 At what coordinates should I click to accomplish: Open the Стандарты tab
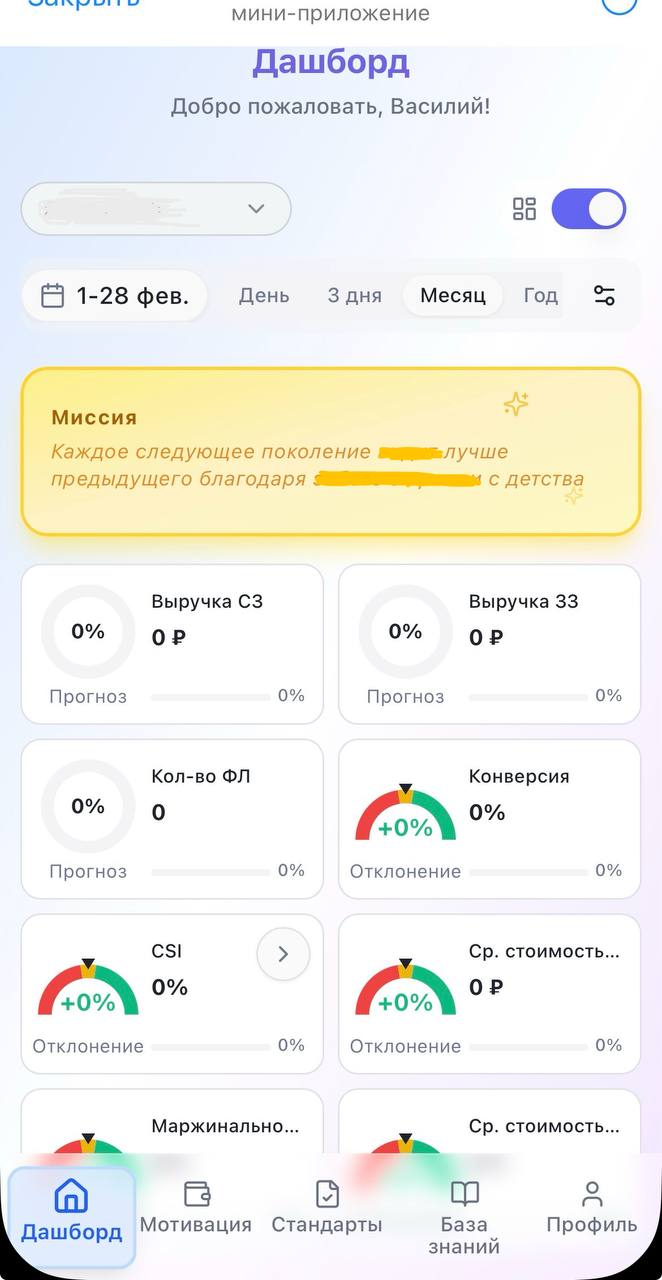pos(327,1206)
